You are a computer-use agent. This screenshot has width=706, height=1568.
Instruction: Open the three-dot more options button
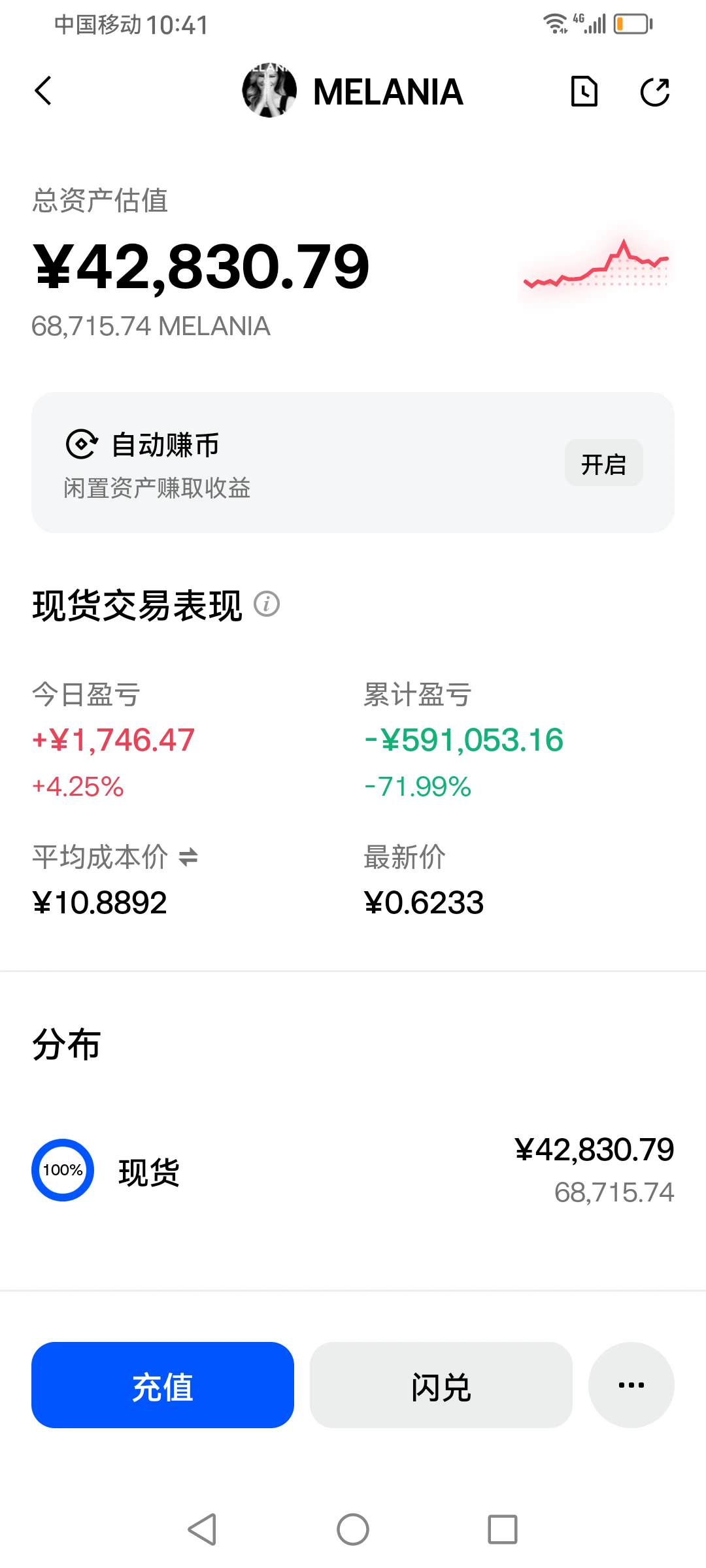[631, 1385]
